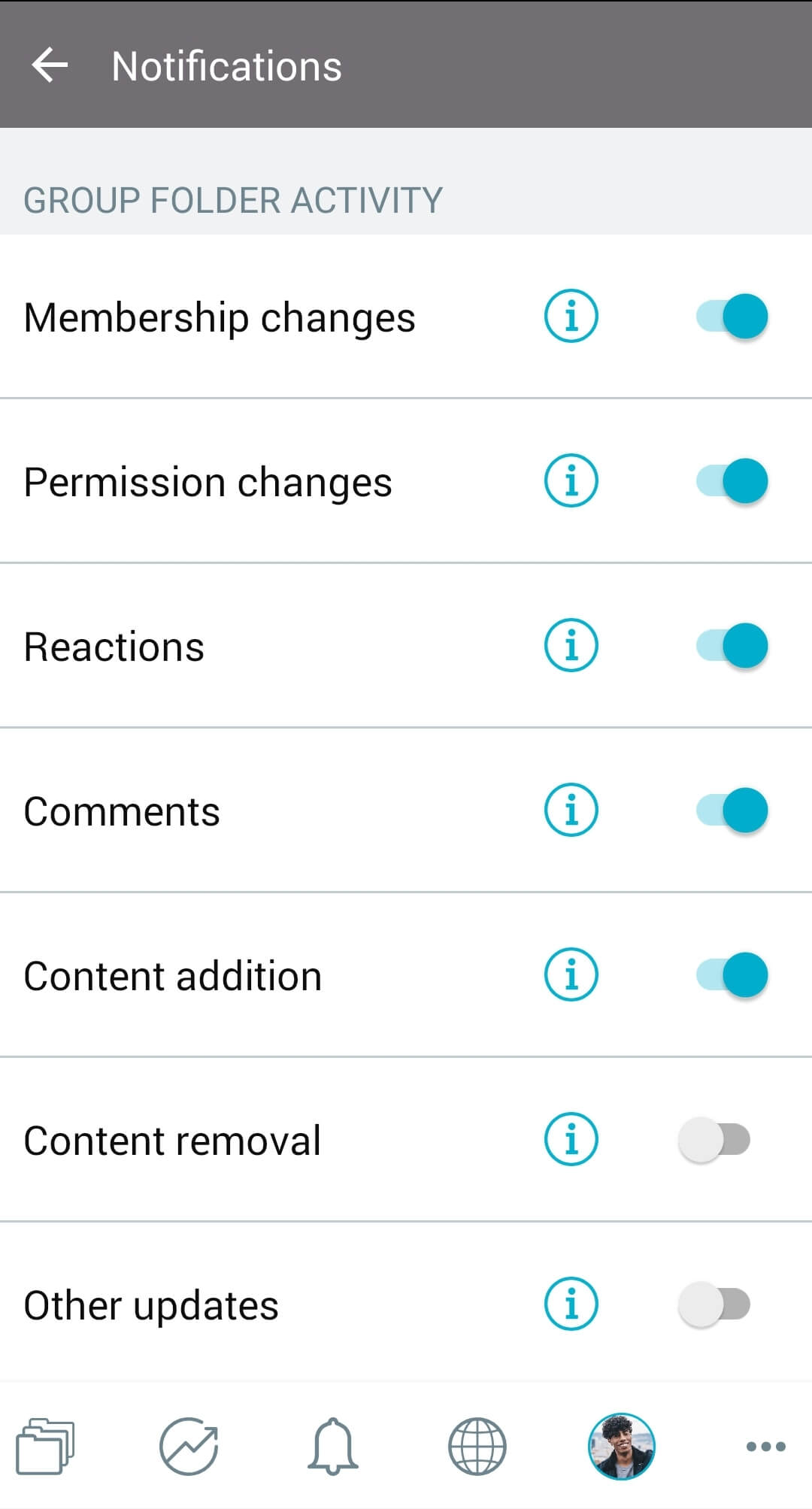Turn on Other updates notifications
812x1509 pixels.
tap(714, 1304)
